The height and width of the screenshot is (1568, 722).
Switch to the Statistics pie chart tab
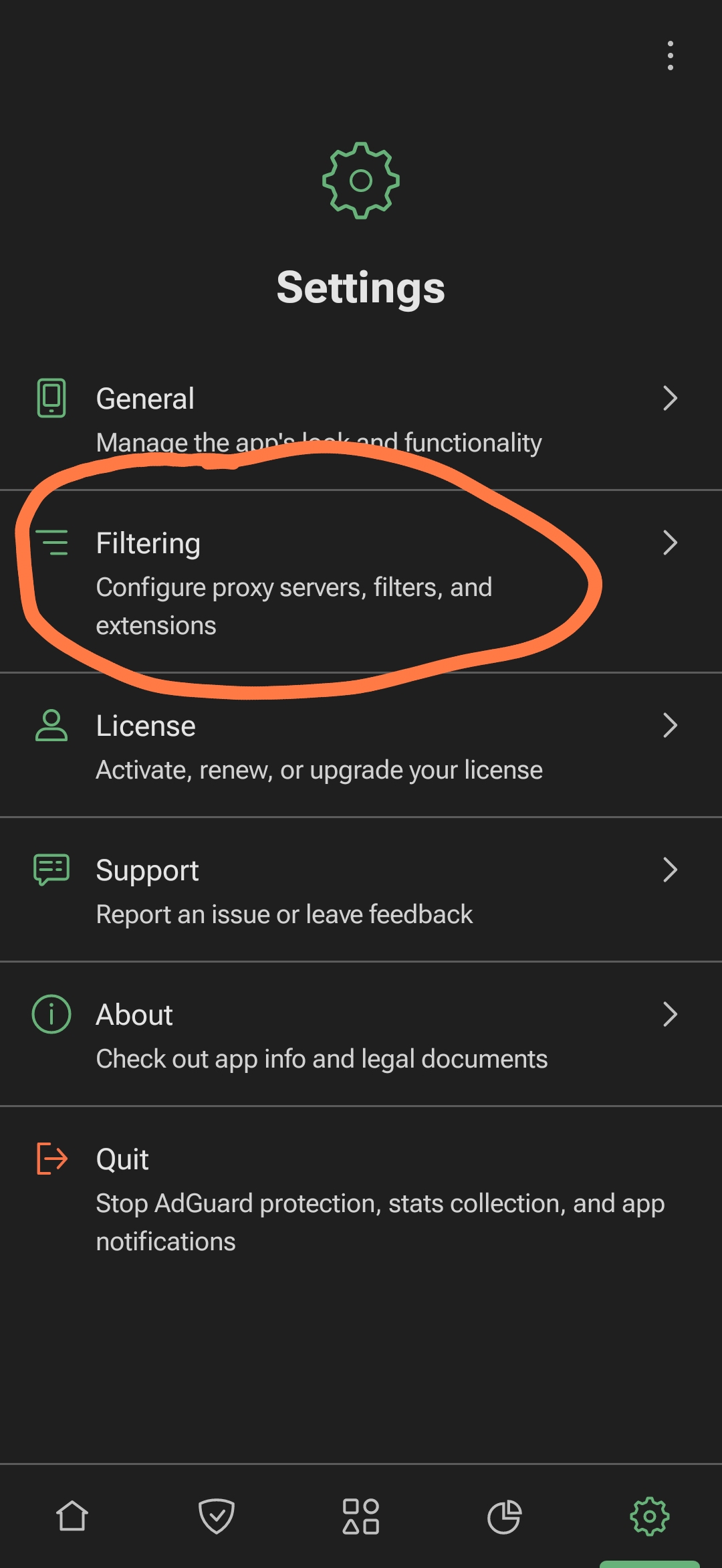[505, 1516]
